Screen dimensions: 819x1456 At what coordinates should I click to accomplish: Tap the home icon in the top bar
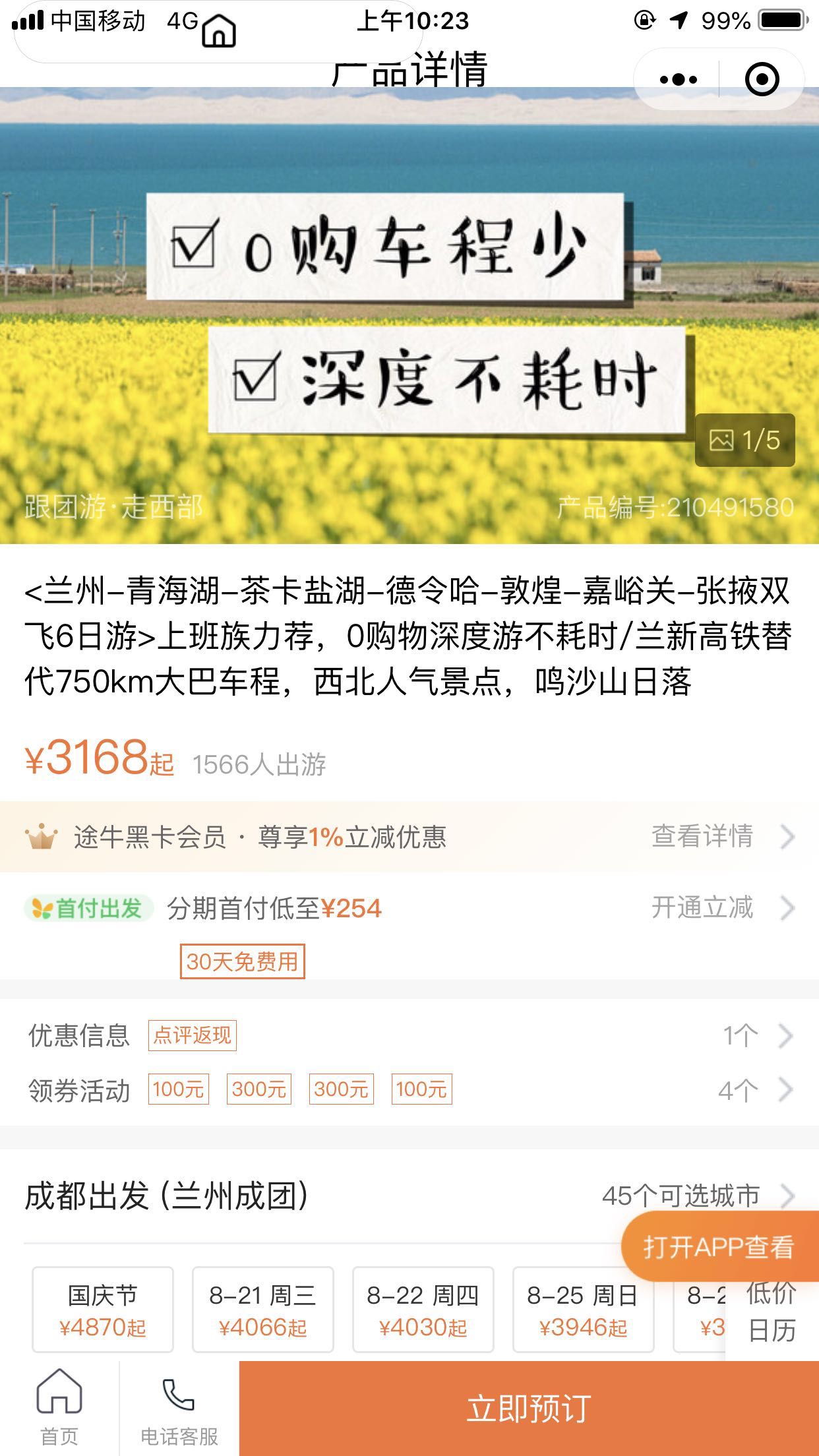click(x=218, y=31)
